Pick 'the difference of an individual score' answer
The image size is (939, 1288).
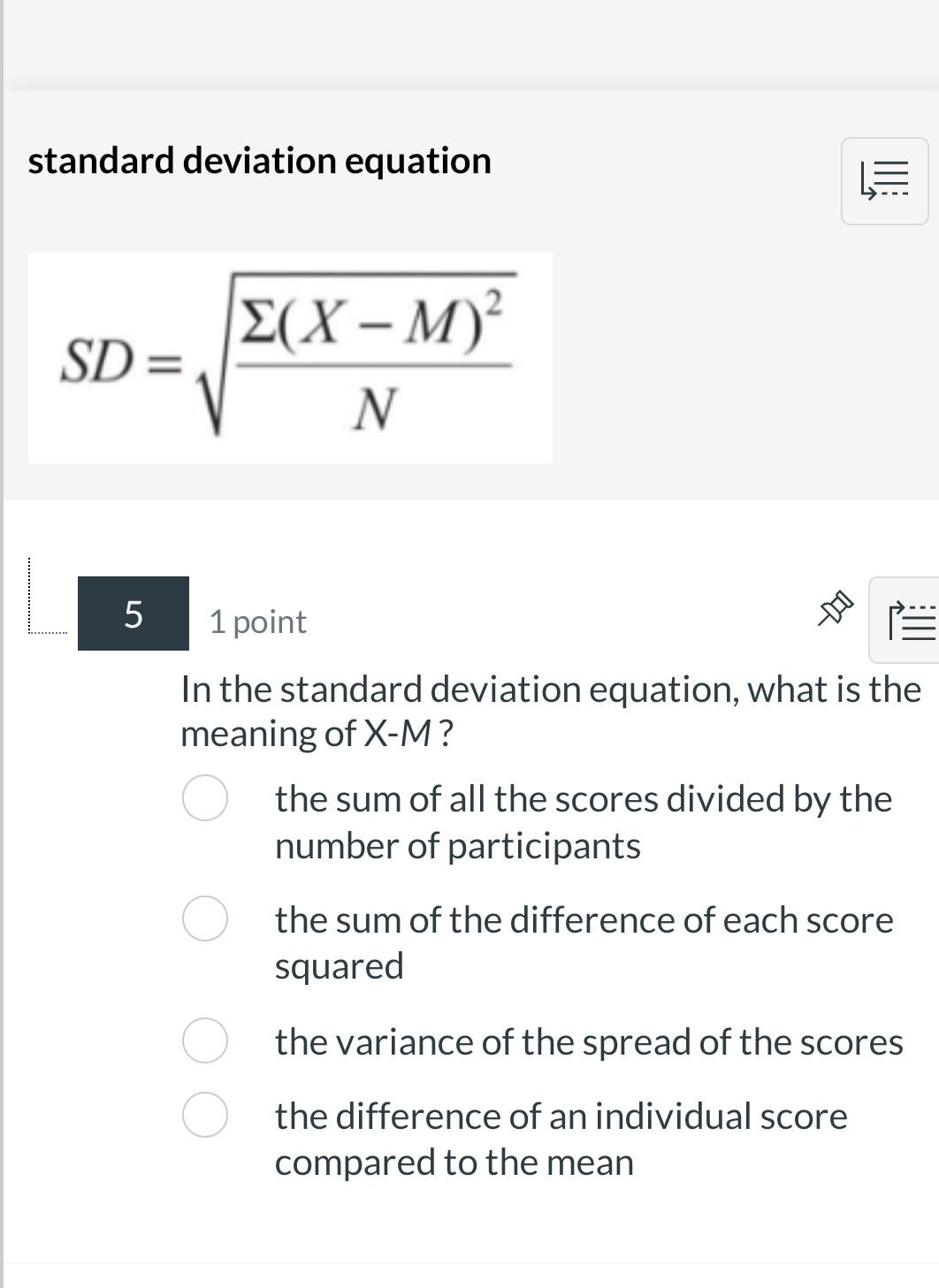pyautogui.click(x=205, y=1115)
